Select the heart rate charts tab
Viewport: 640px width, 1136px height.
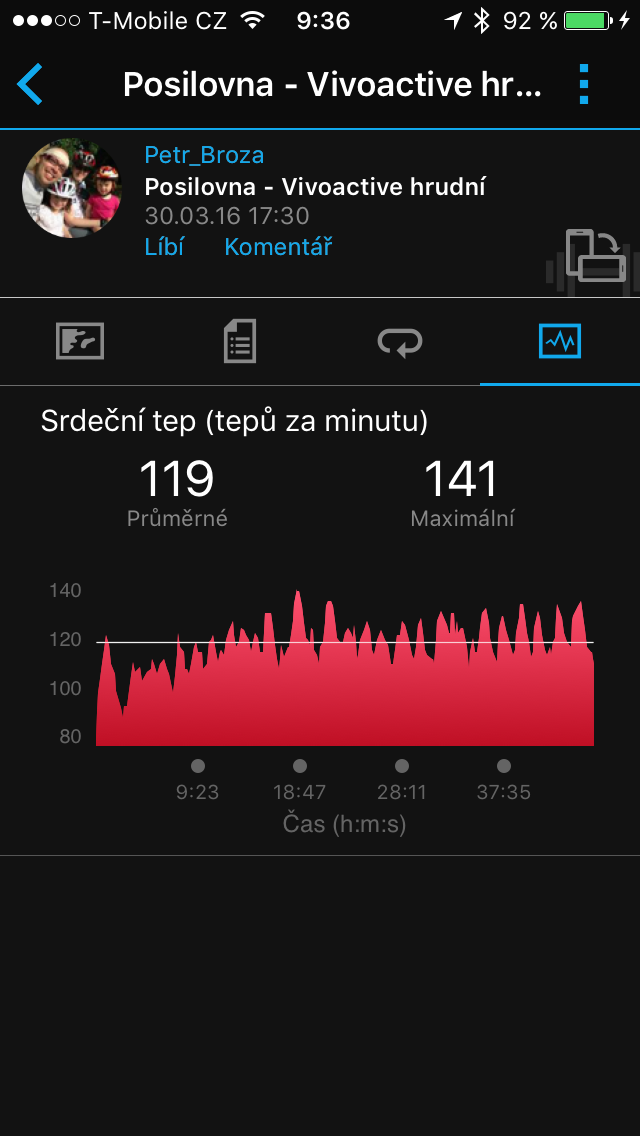coord(560,341)
